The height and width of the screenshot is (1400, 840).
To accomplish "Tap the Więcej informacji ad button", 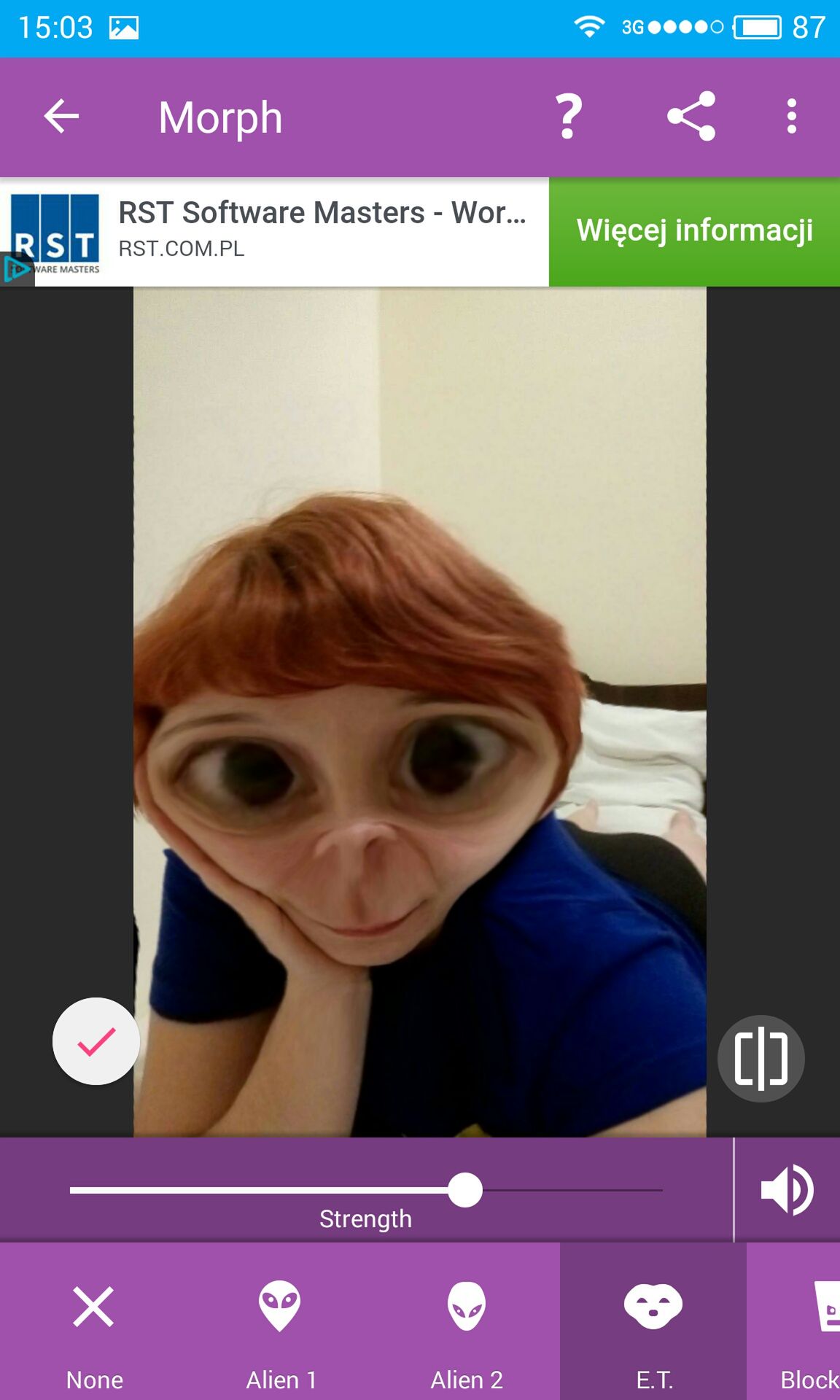I will (694, 232).
